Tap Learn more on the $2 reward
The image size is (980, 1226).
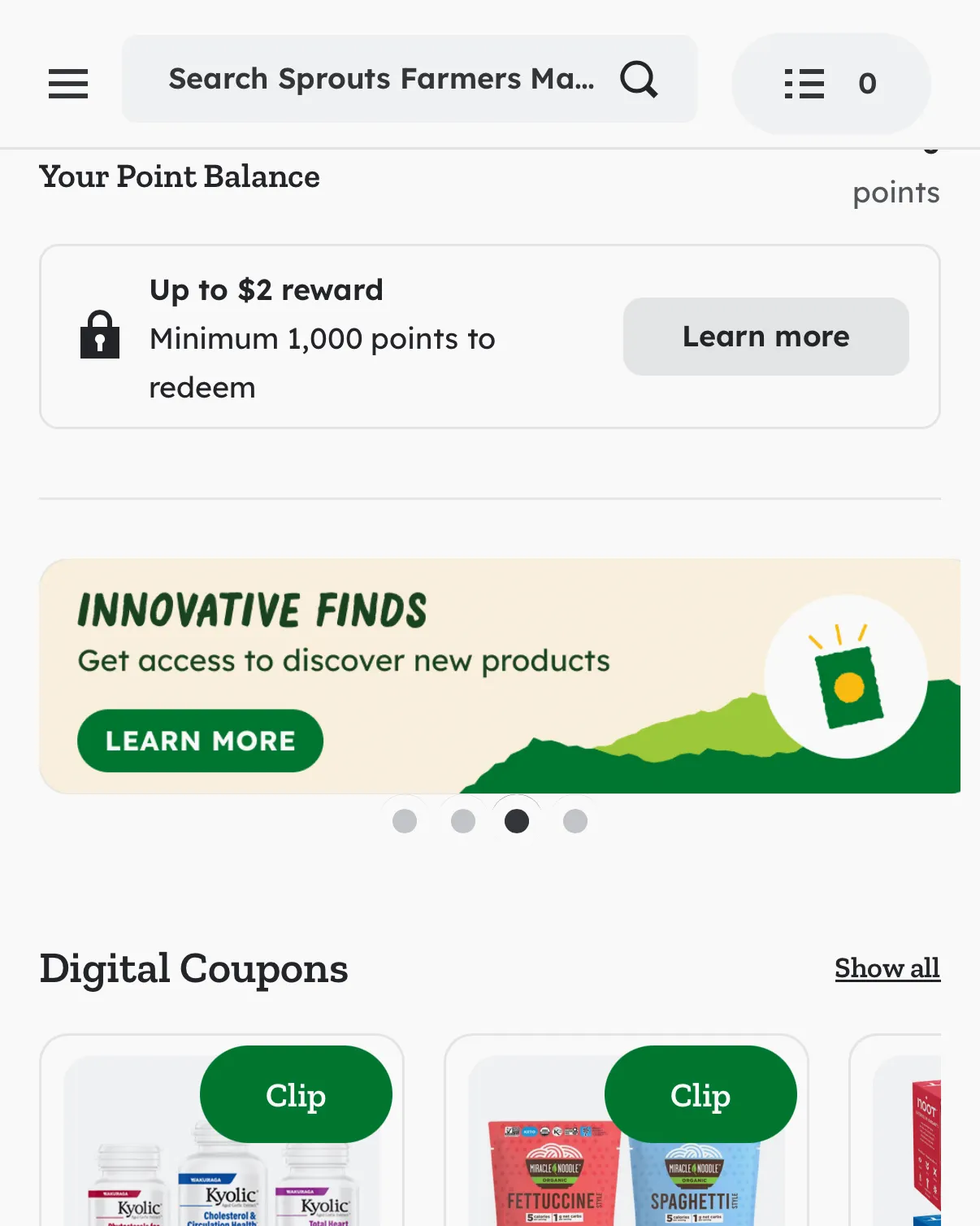pyautogui.click(x=765, y=337)
